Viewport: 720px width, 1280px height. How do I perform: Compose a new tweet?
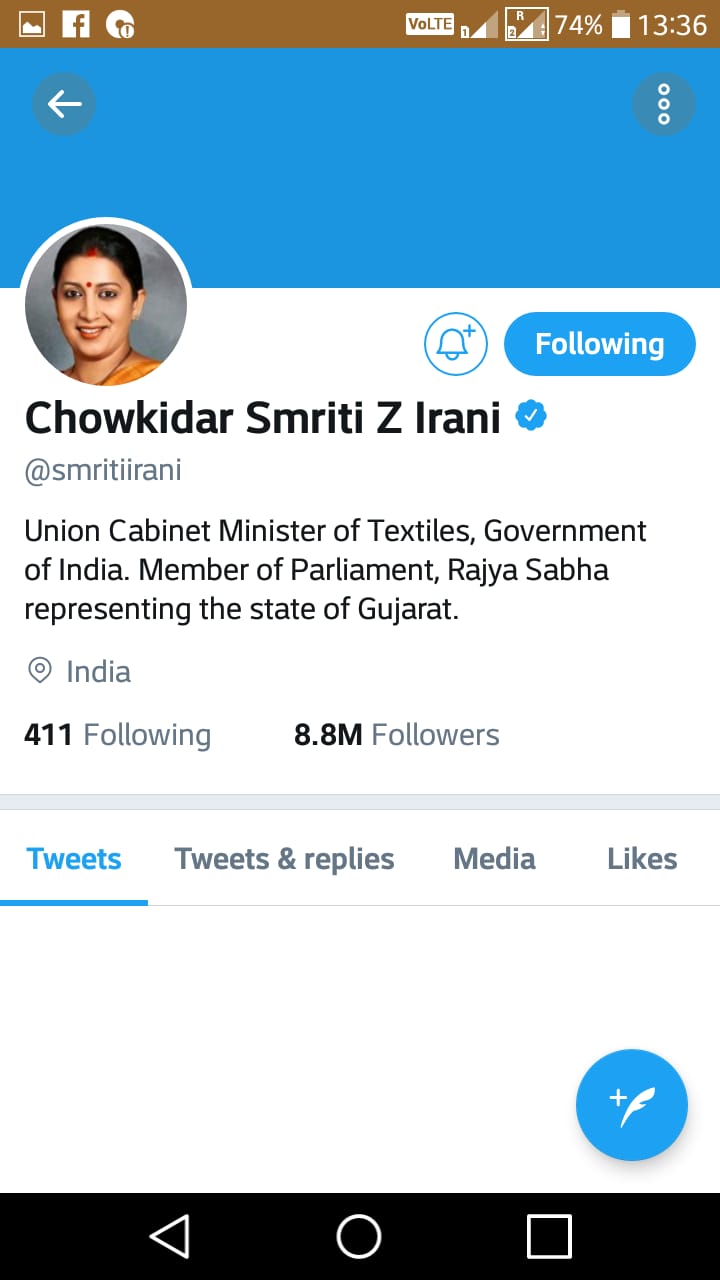click(632, 1105)
